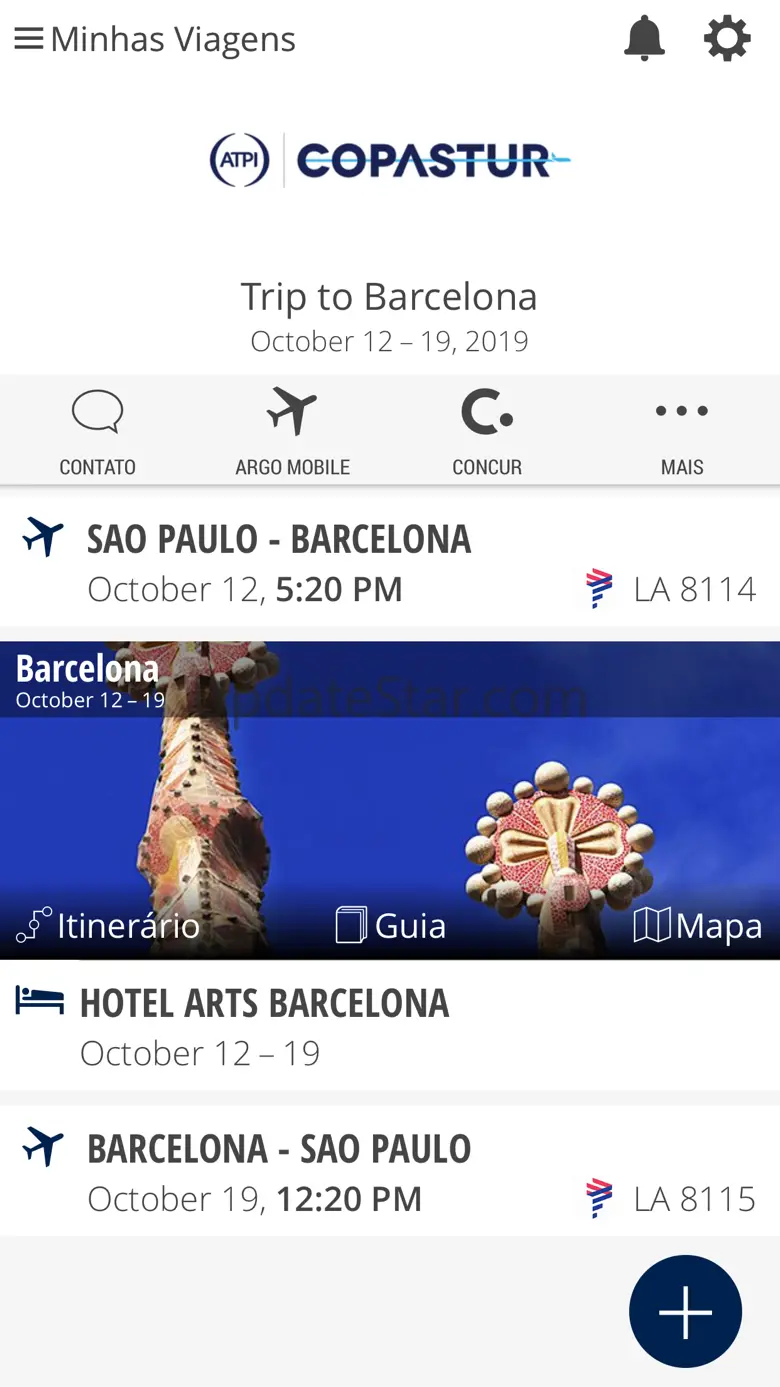View the Barcelona - Sao Paulo flight
The image size is (780, 1387).
[x=389, y=1172]
